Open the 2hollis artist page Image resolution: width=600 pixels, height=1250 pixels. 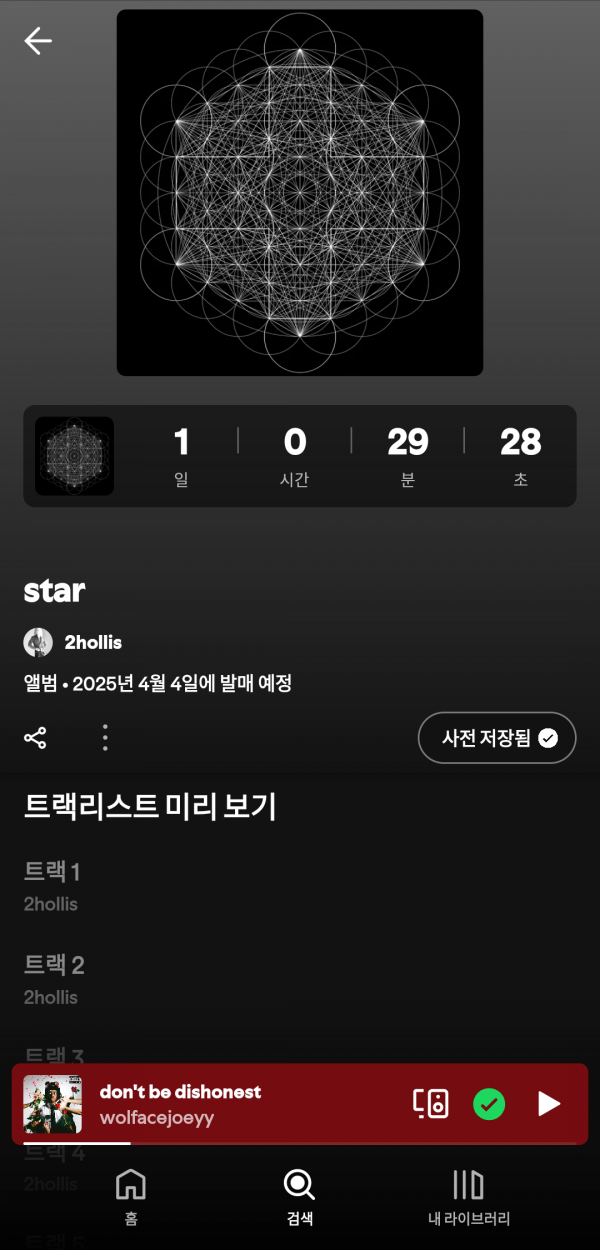point(92,643)
